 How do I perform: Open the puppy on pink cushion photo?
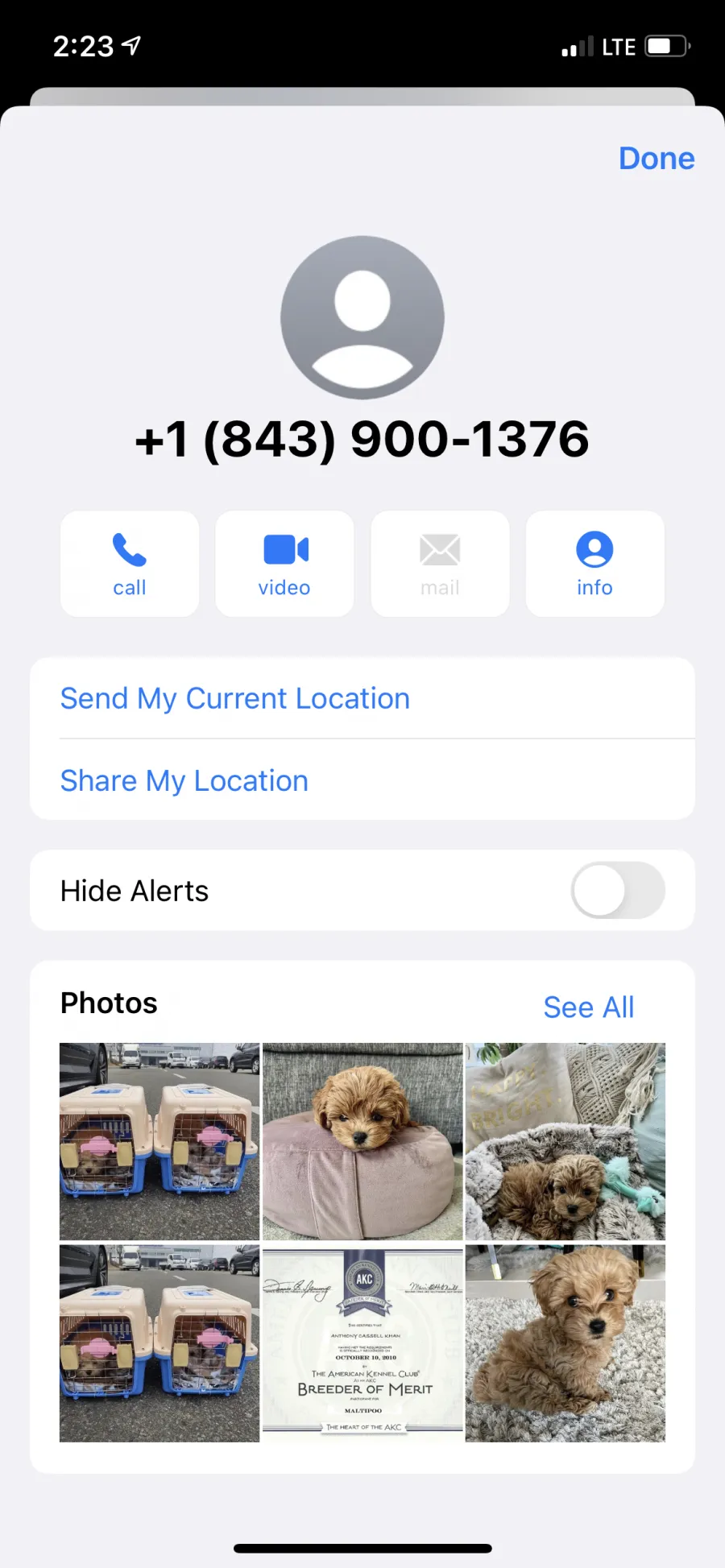(x=362, y=1141)
